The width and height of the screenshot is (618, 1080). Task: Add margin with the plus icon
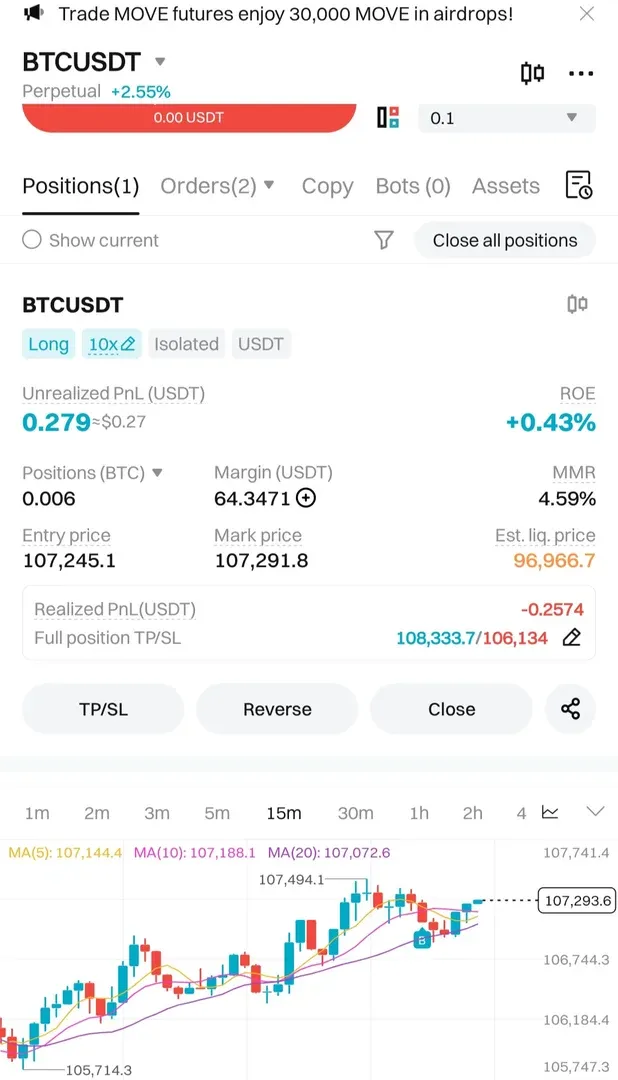click(x=306, y=498)
